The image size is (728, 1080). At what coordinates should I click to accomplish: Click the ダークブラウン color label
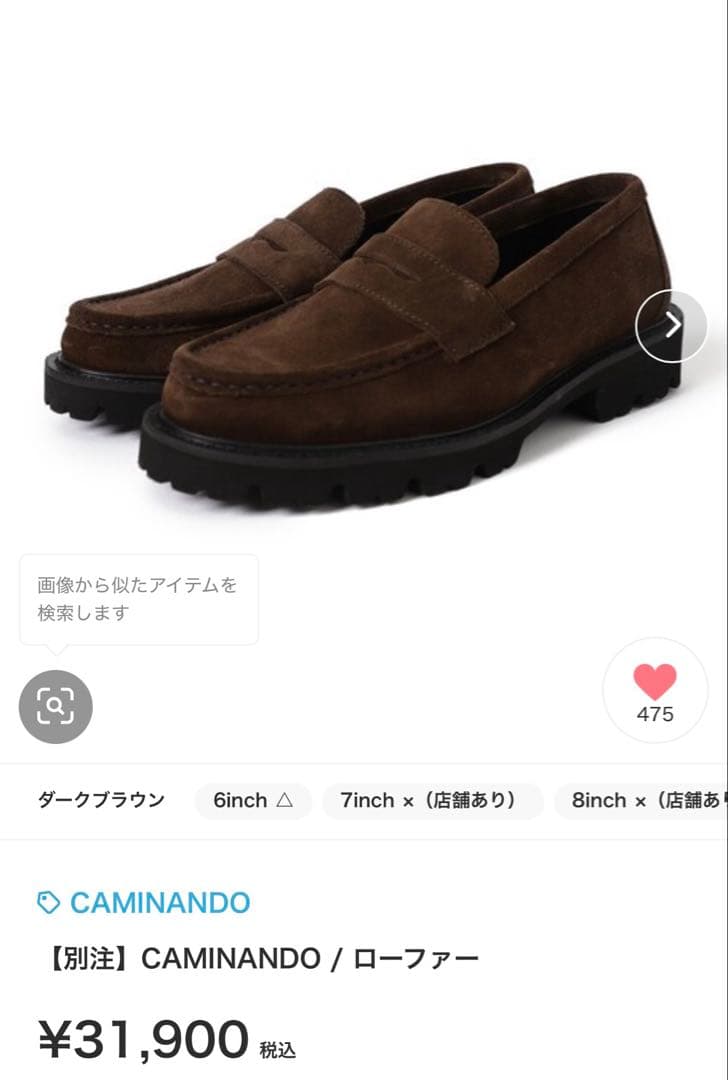tap(102, 800)
